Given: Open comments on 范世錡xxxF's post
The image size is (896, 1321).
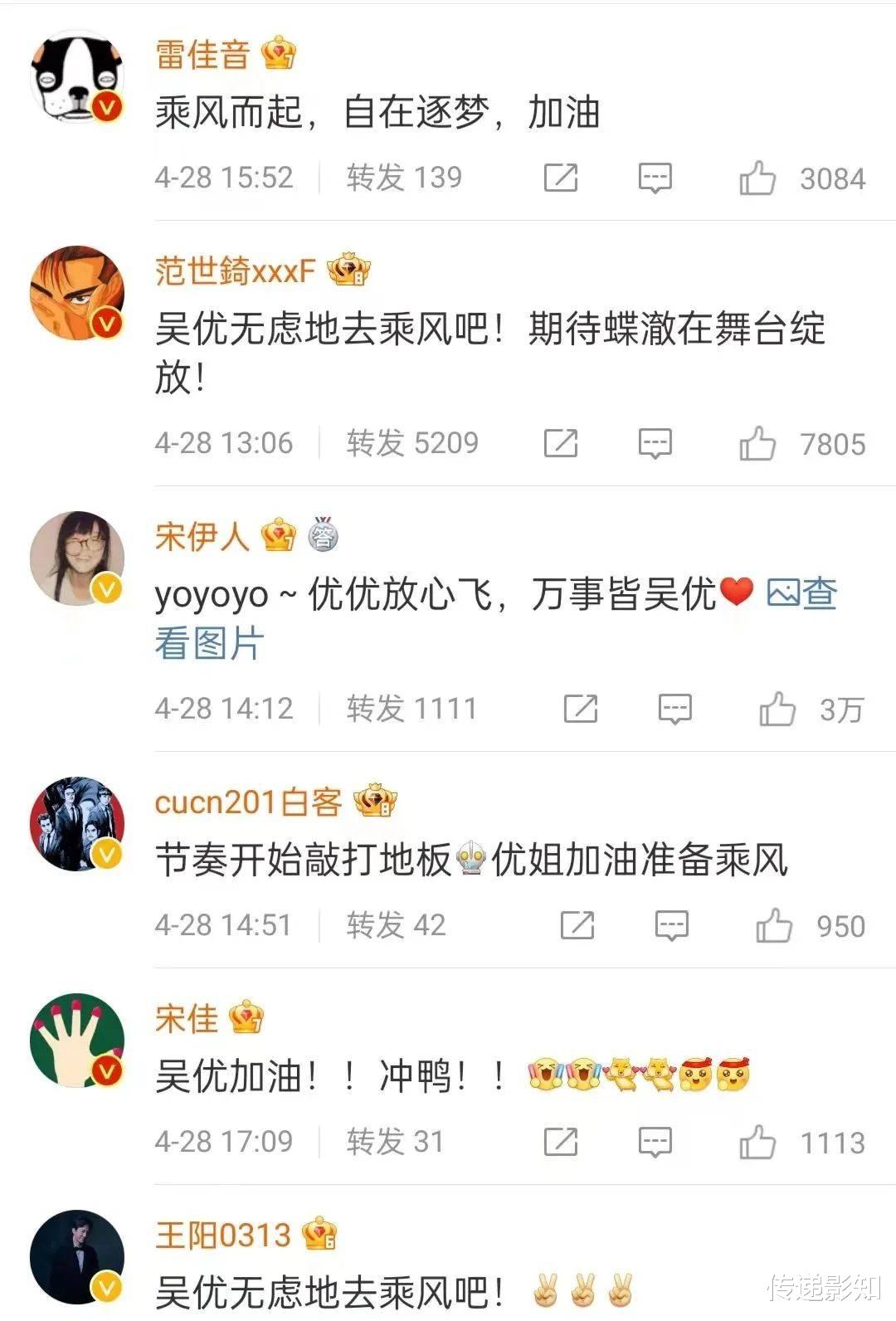Looking at the screenshot, I should coord(655,442).
